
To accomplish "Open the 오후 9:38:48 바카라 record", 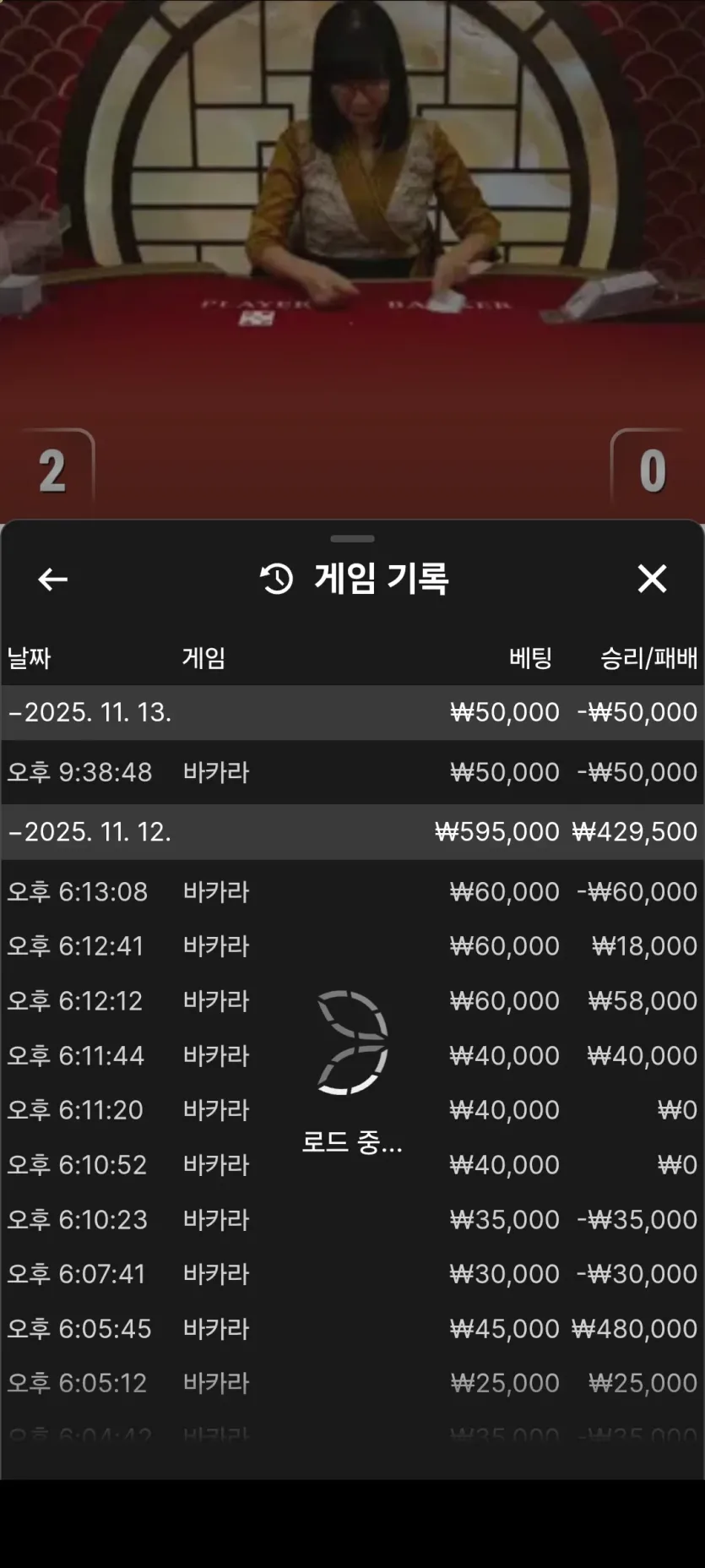I will pos(352,772).
